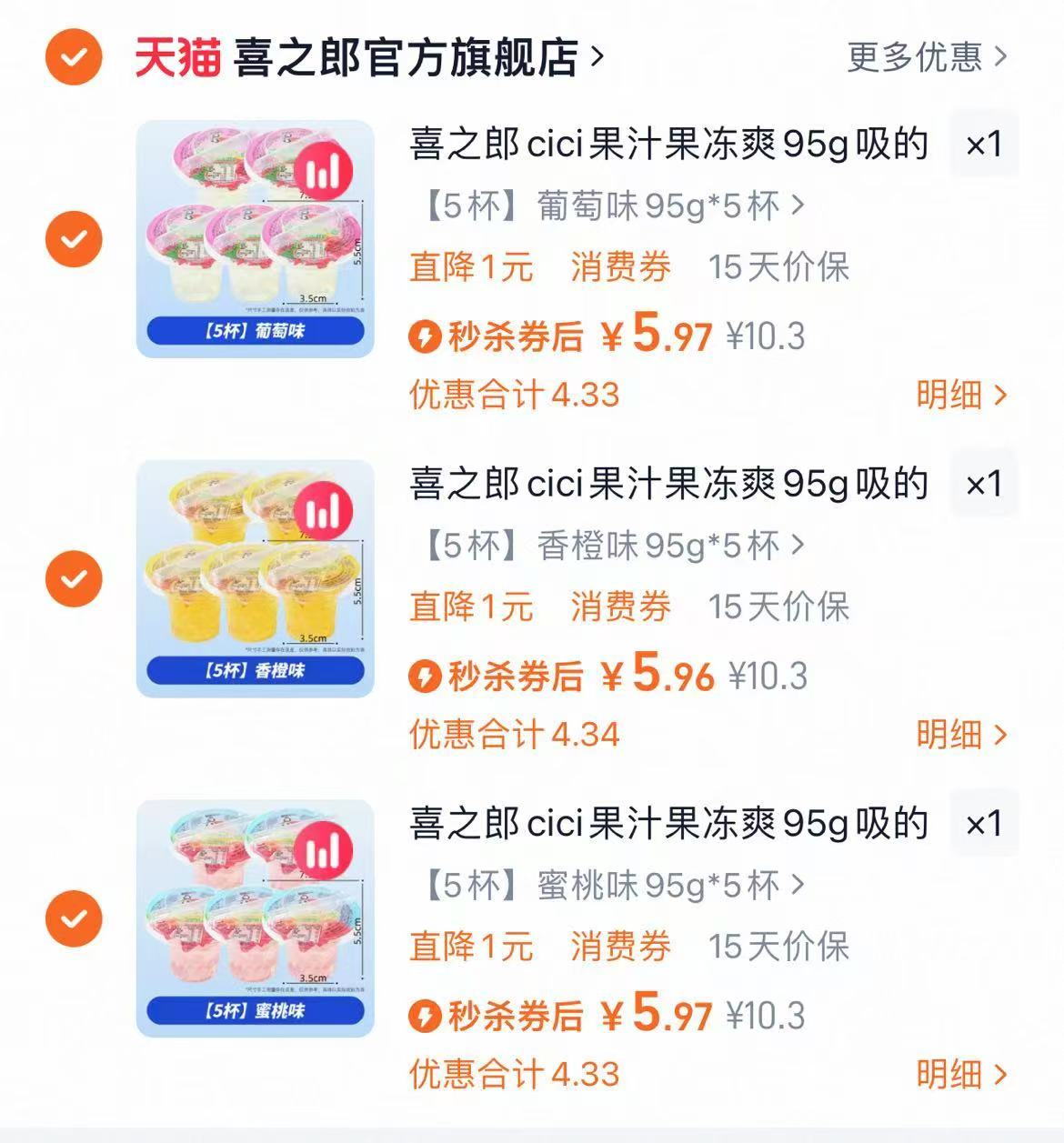
Task: View 更多优惠 promotions
Action: (x=918, y=56)
